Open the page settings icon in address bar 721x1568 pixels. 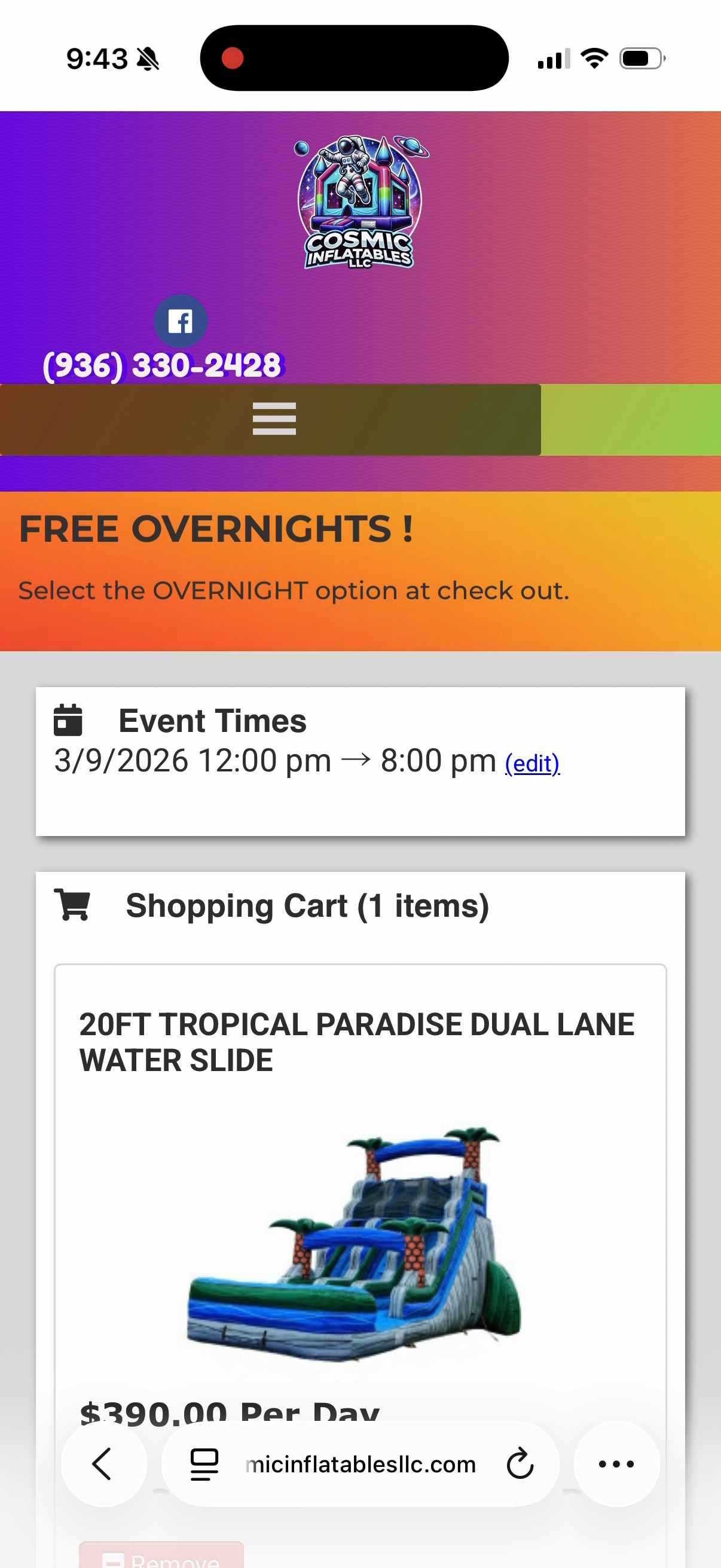204,1464
